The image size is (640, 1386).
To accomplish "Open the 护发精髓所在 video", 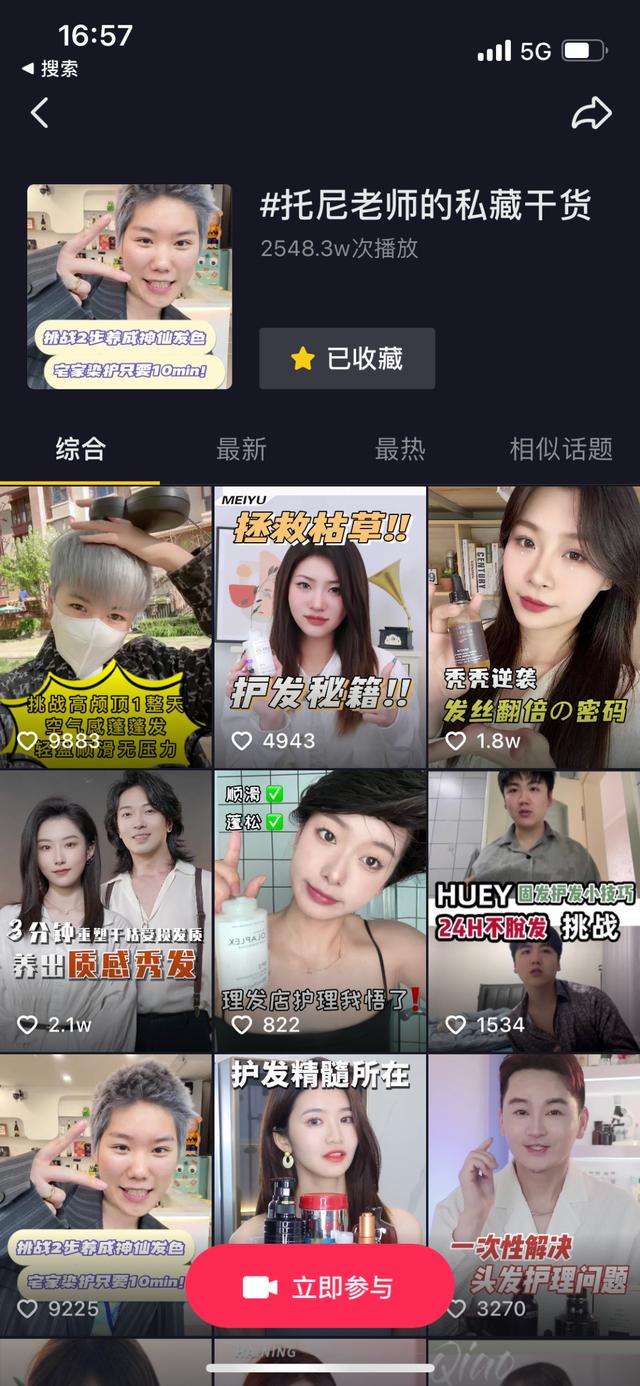I will [320, 1150].
